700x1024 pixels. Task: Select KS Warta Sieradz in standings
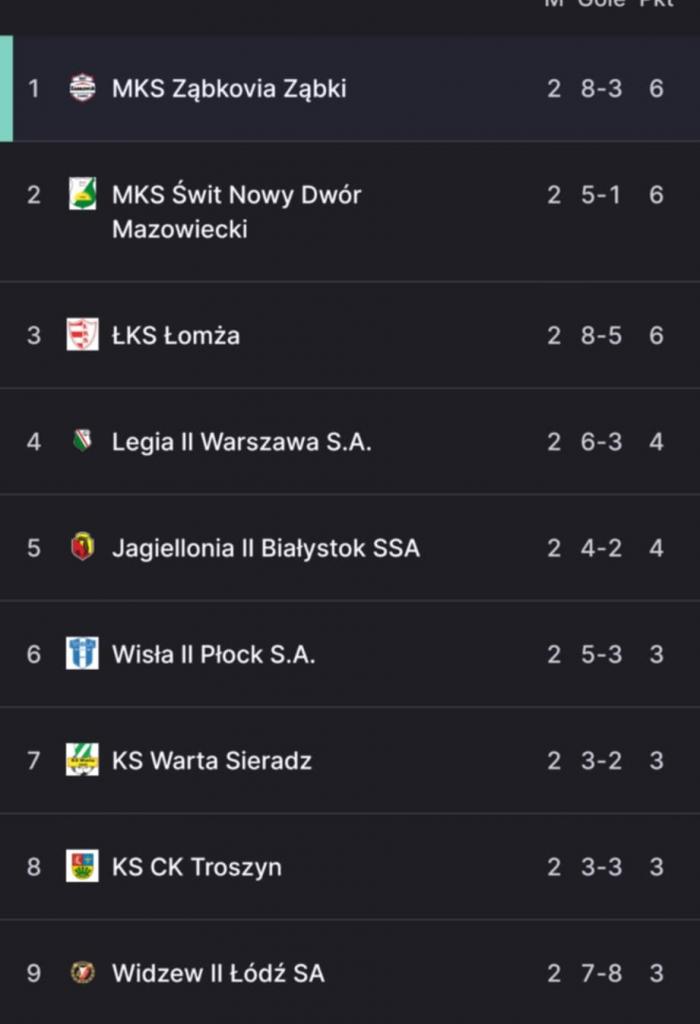pos(211,760)
